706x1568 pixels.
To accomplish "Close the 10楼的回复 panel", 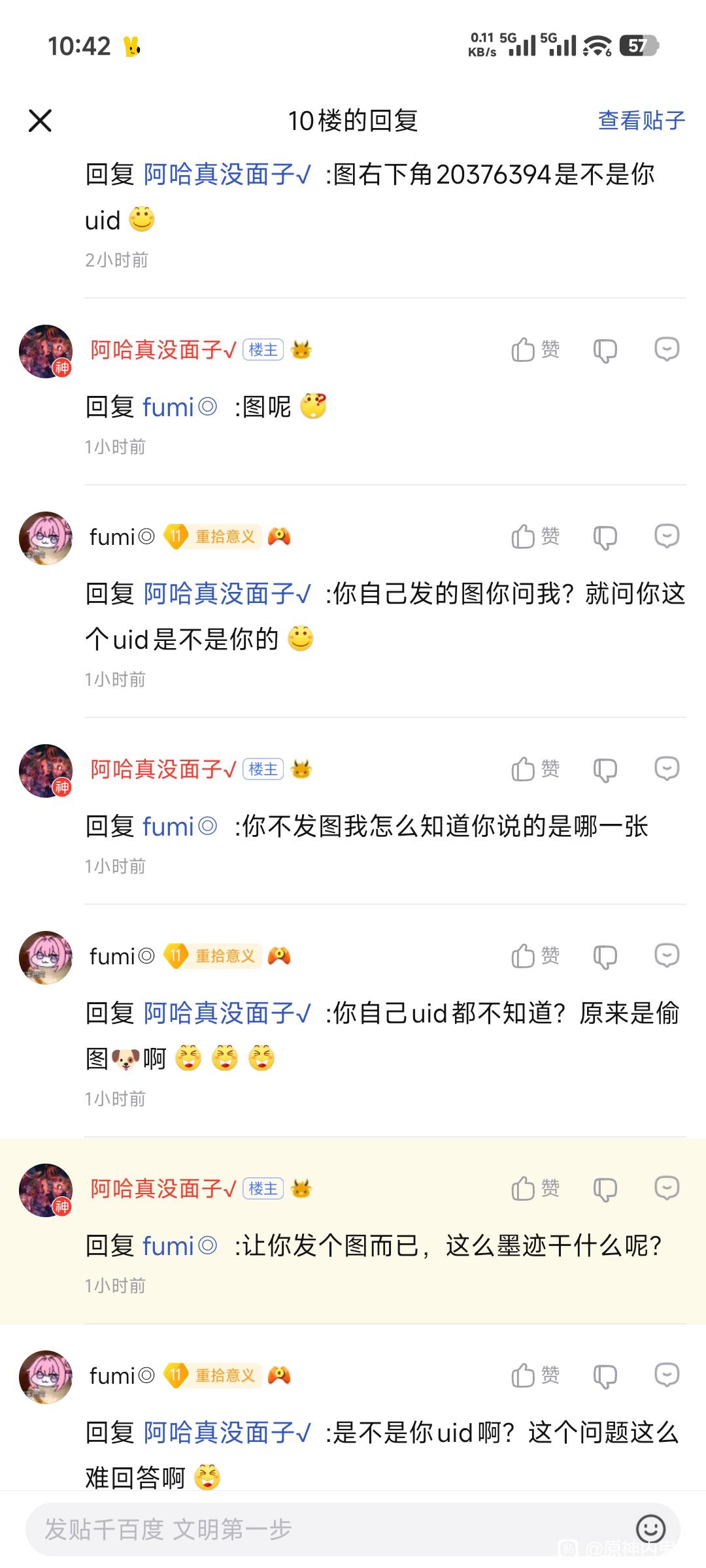I will click(x=40, y=121).
